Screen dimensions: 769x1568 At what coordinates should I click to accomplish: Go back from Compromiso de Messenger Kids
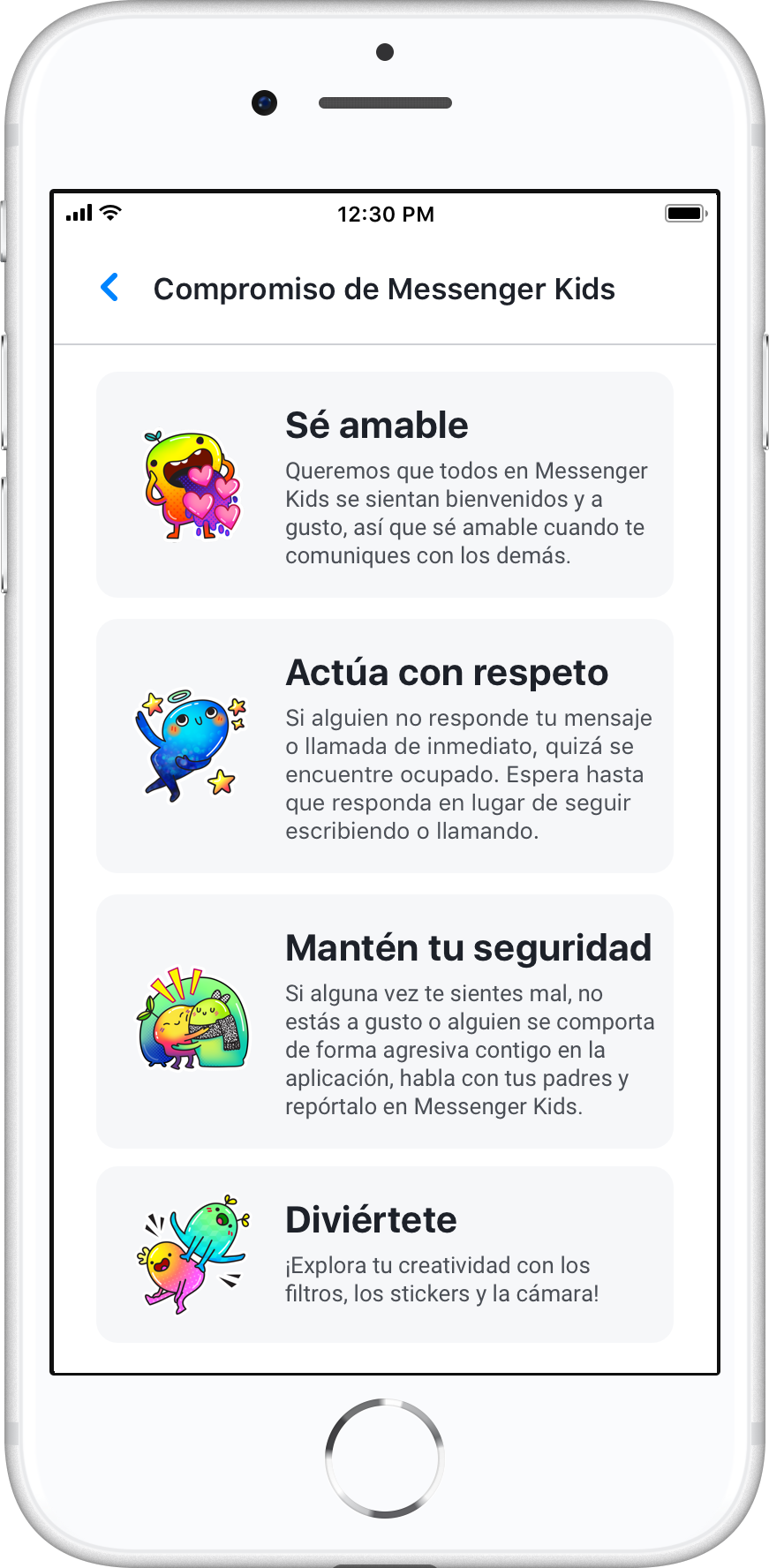coord(109,287)
